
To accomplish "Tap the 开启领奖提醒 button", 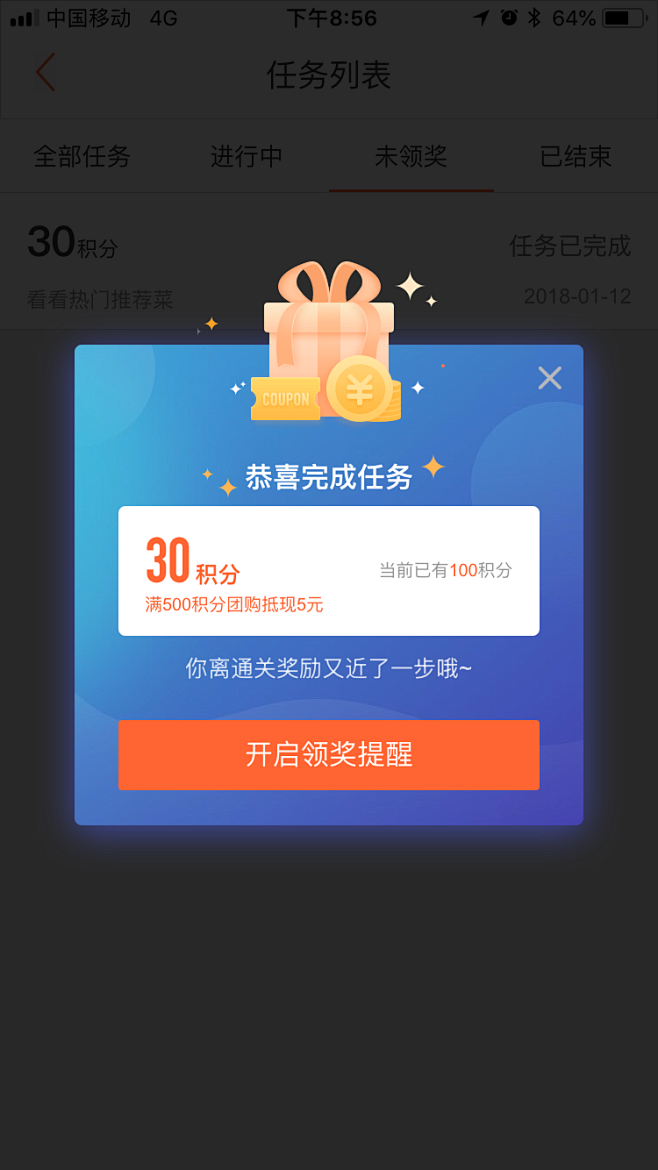I will pyautogui.click(x=329, y=755).
